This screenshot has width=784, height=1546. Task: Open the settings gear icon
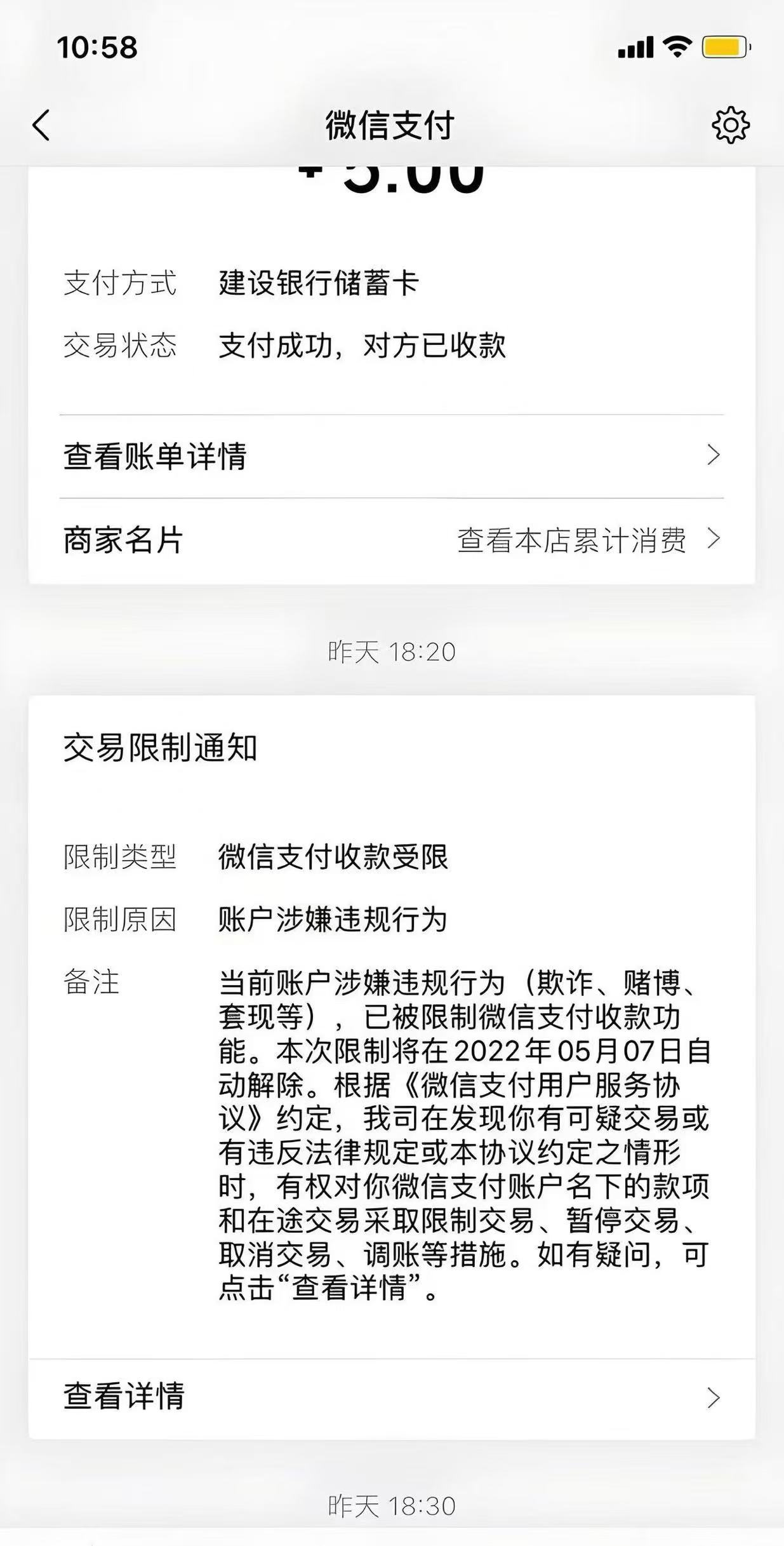click(x=730, y=124)
